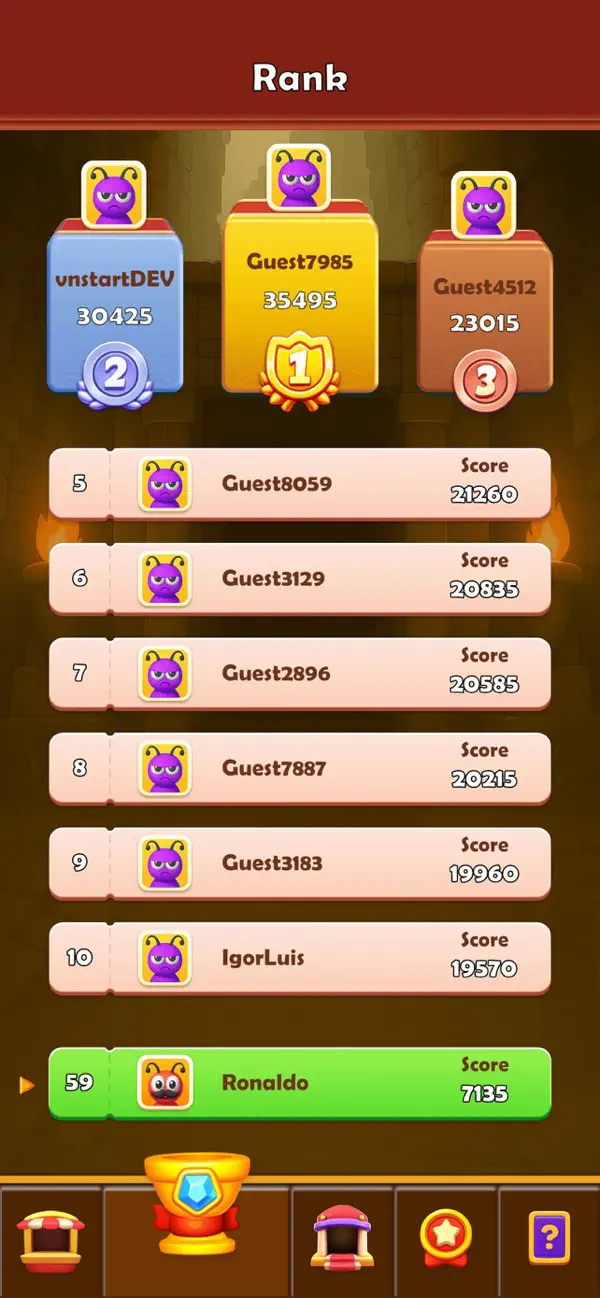The width and height of the screenshot is (600, 1298).
Task: Switch to the temple gate tab
Action: click(x=343, y=1242)
